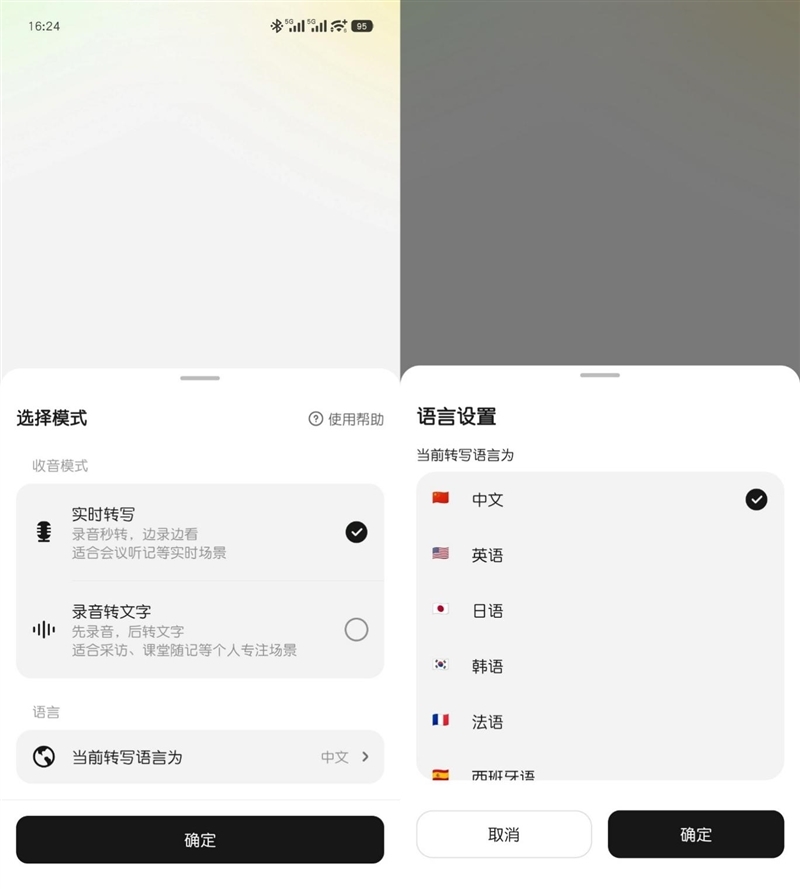Expand the chevron next to 中文
The height and width of the screenshot is (889, 800).
point(366,757)
